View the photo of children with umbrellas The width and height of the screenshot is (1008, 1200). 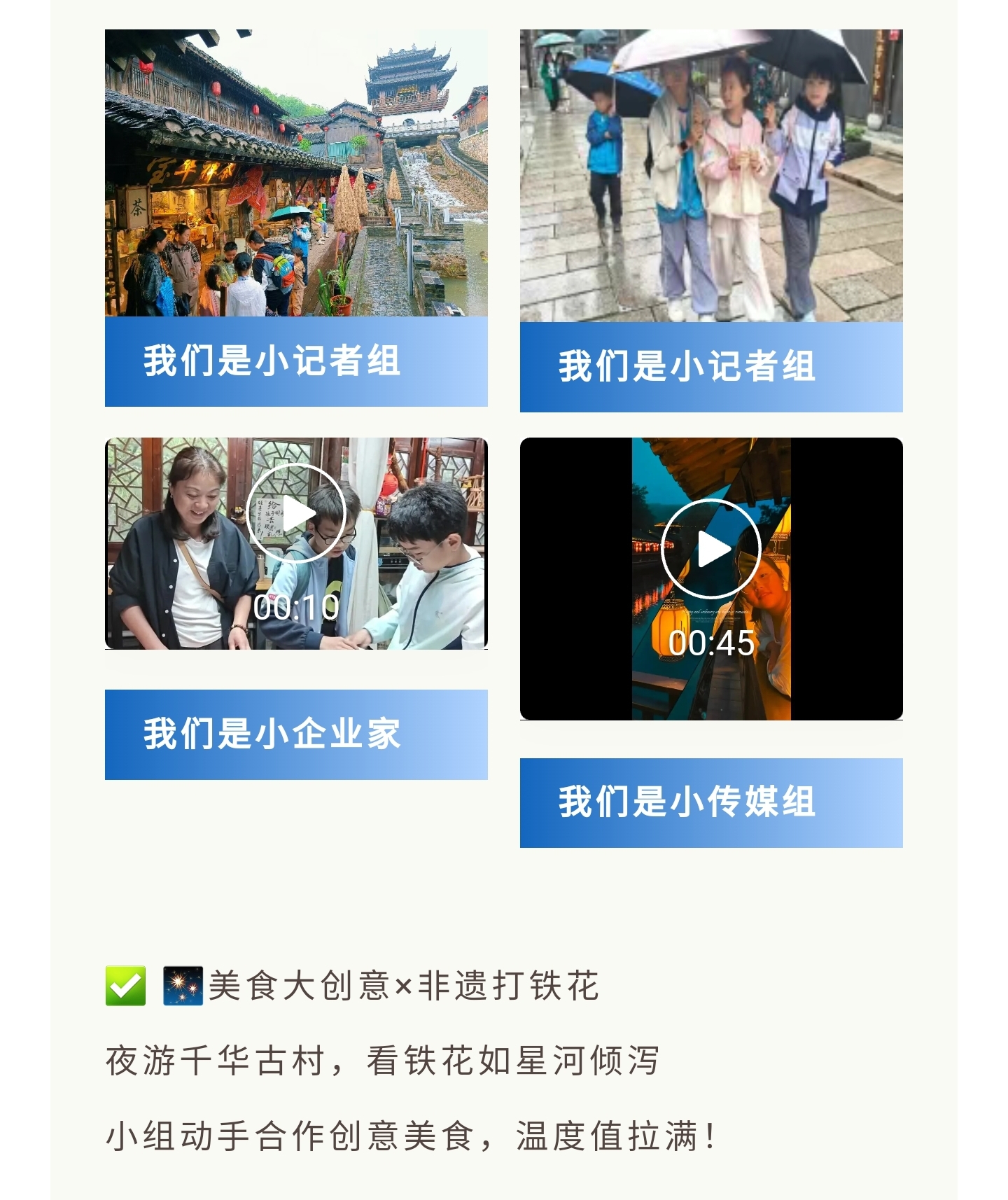711,176
